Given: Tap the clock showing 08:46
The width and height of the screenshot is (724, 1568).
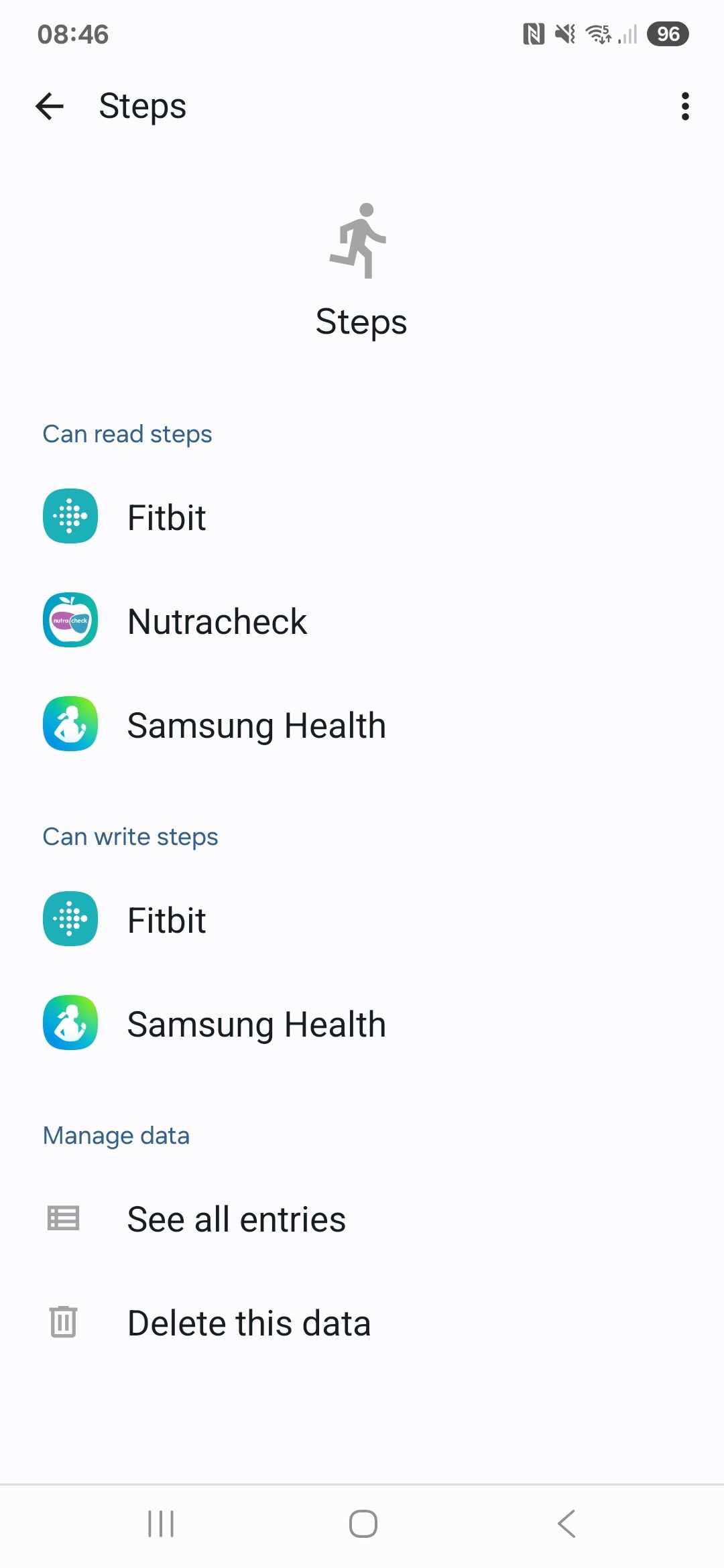Looking at the screenshot, I should pos(74,35).
